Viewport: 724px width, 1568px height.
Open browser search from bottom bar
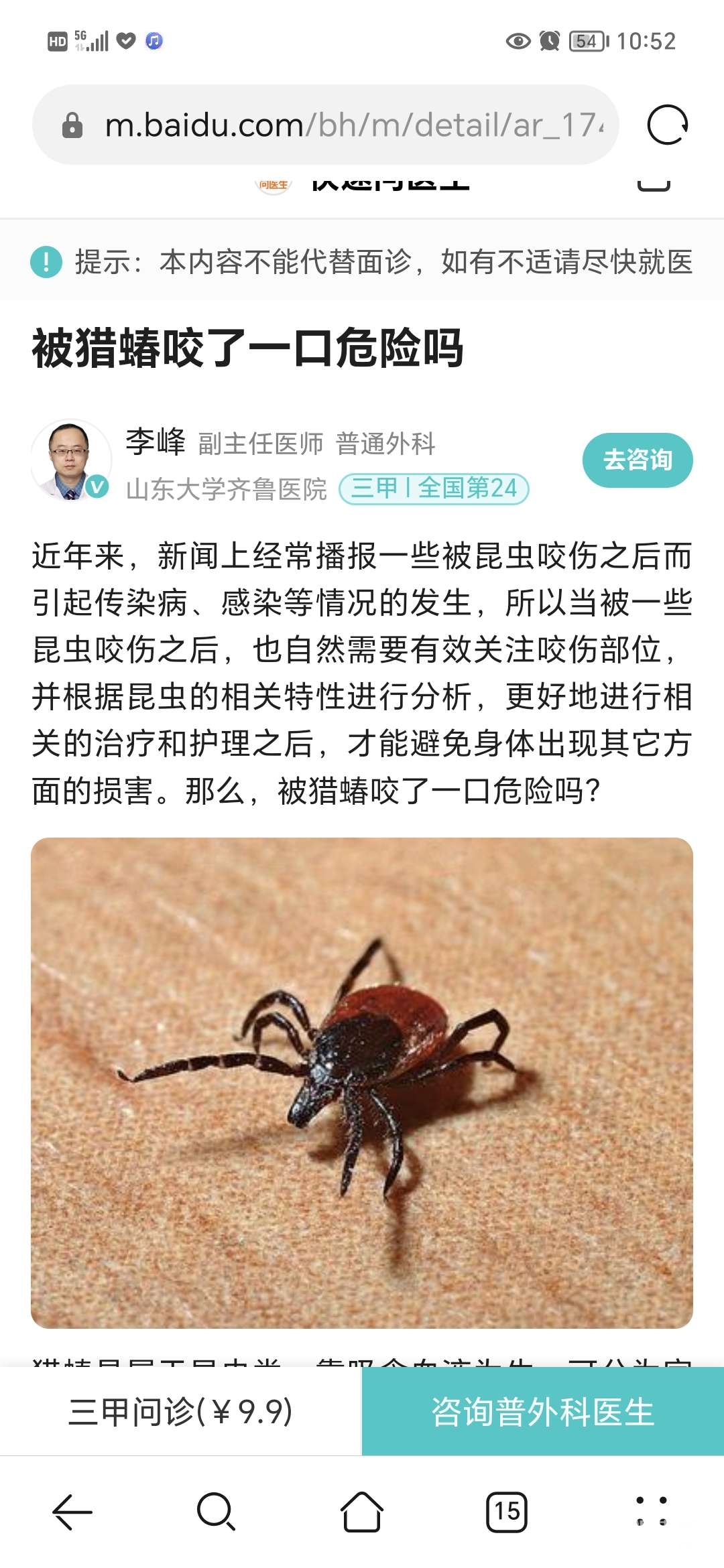coord(217,1512)
